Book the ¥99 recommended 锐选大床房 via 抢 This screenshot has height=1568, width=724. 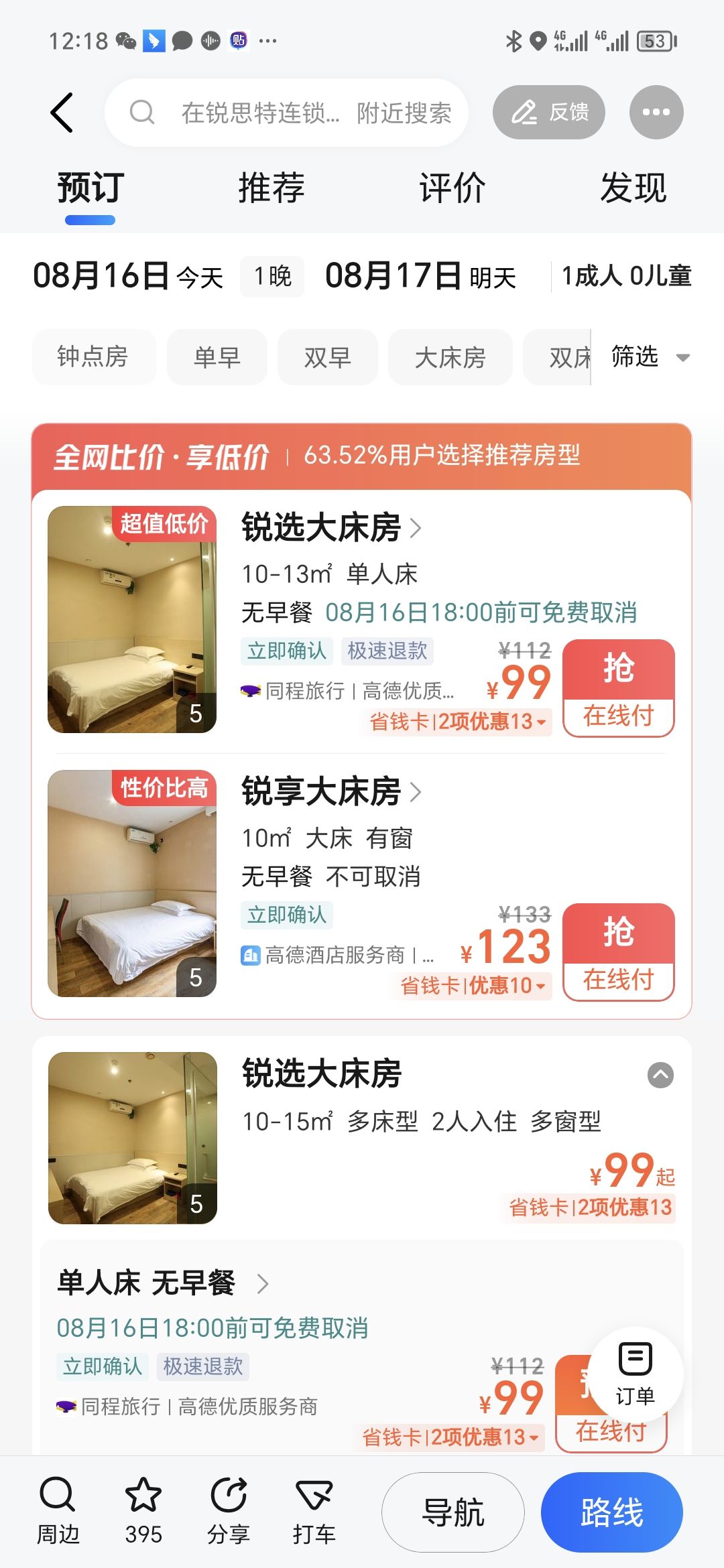[618, 688]
